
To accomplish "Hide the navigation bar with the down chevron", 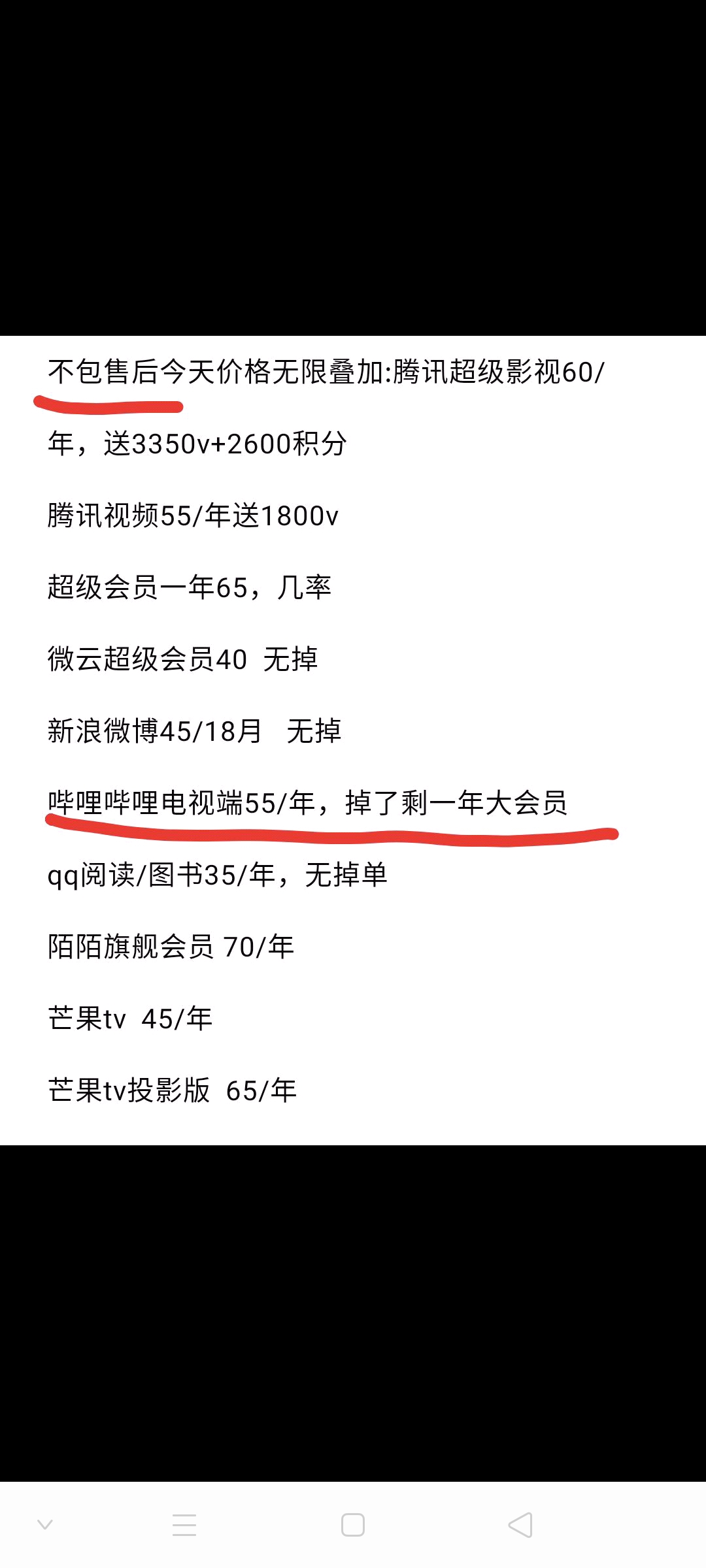I will coord(45,1525).
